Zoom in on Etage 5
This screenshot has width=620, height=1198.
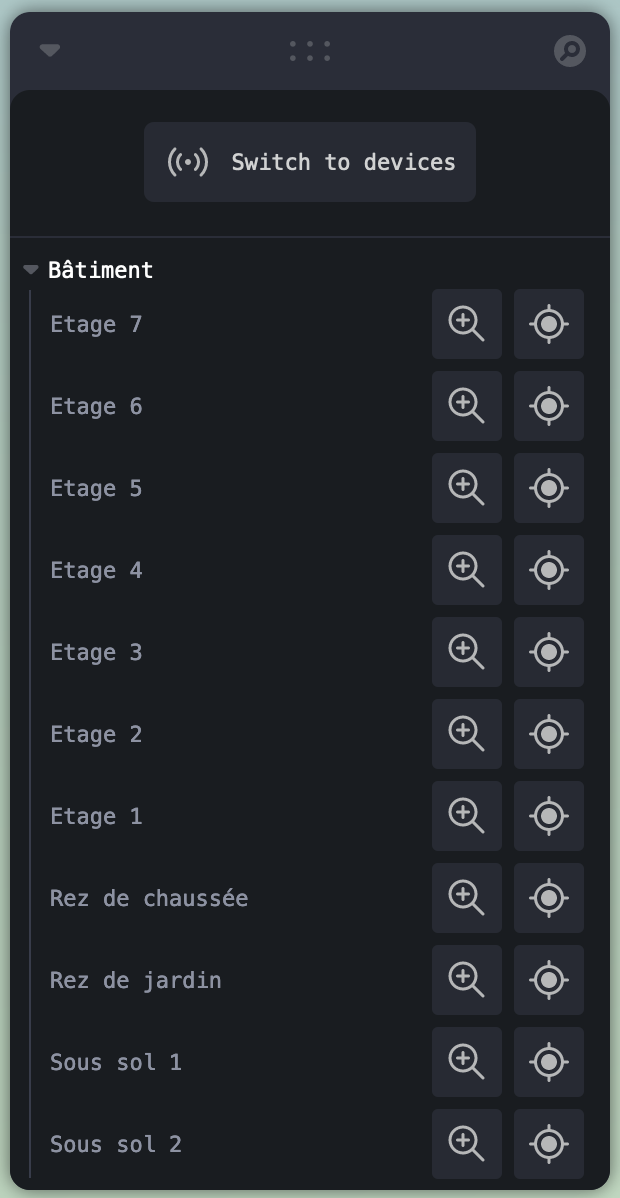466,488
